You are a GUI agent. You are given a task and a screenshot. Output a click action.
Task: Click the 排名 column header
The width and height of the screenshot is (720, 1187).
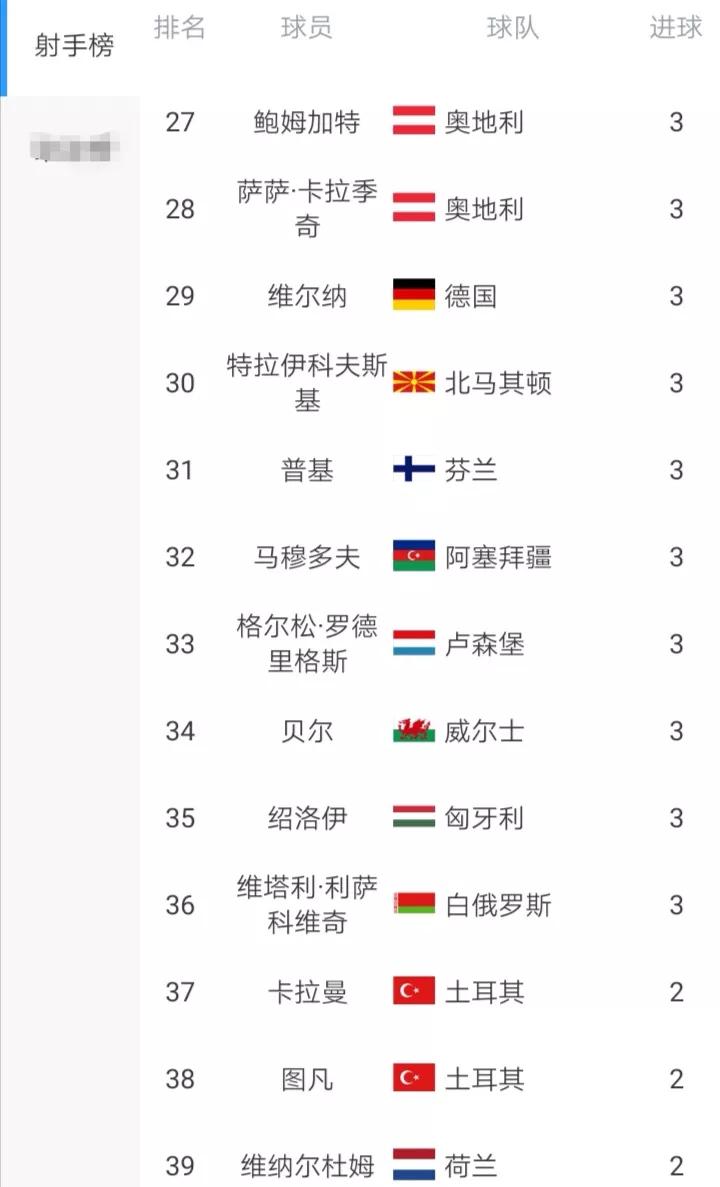[178, 29]
